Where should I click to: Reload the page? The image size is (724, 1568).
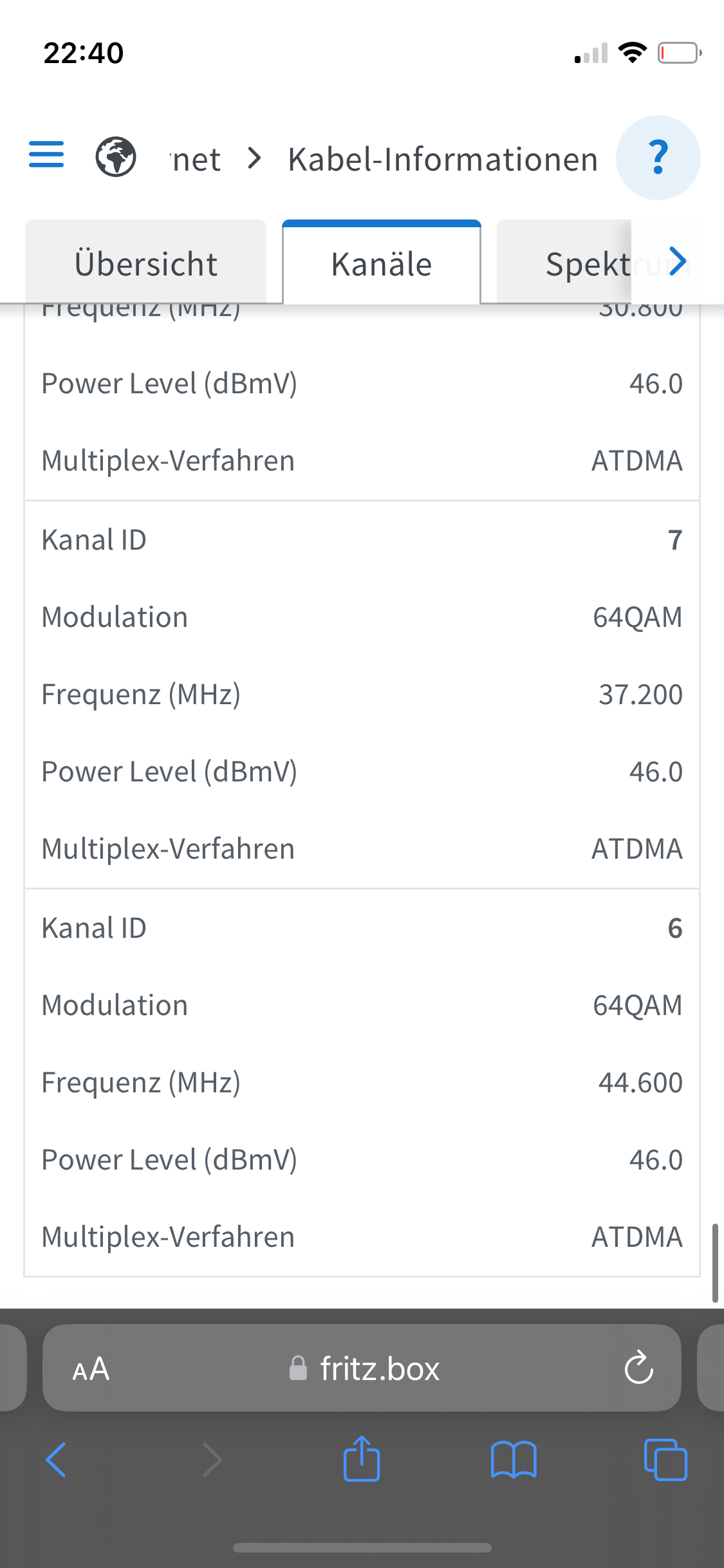click(x=639, y=1368)
